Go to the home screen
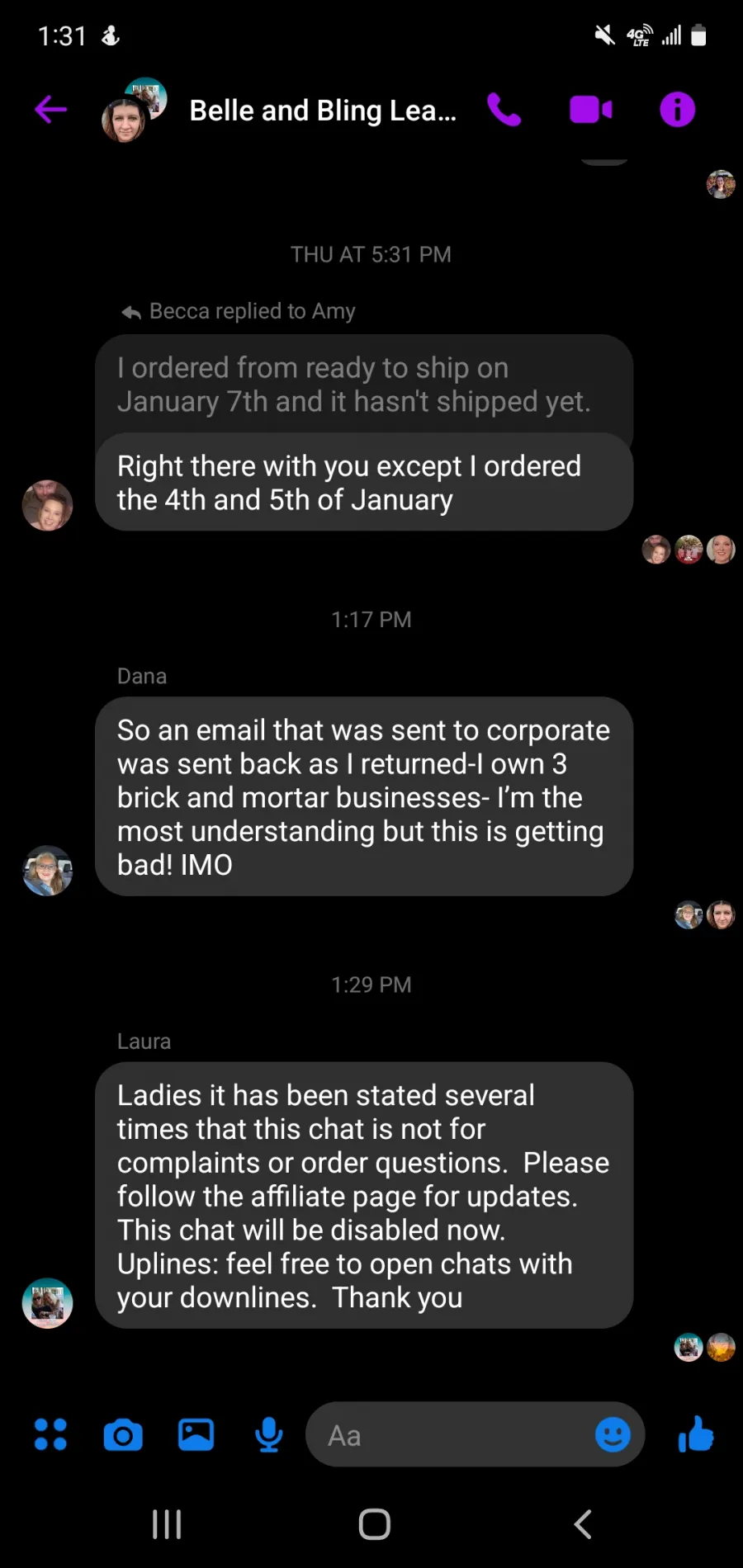The image size is (743, 1568). pyautogui.click(x=374, y=1524)
